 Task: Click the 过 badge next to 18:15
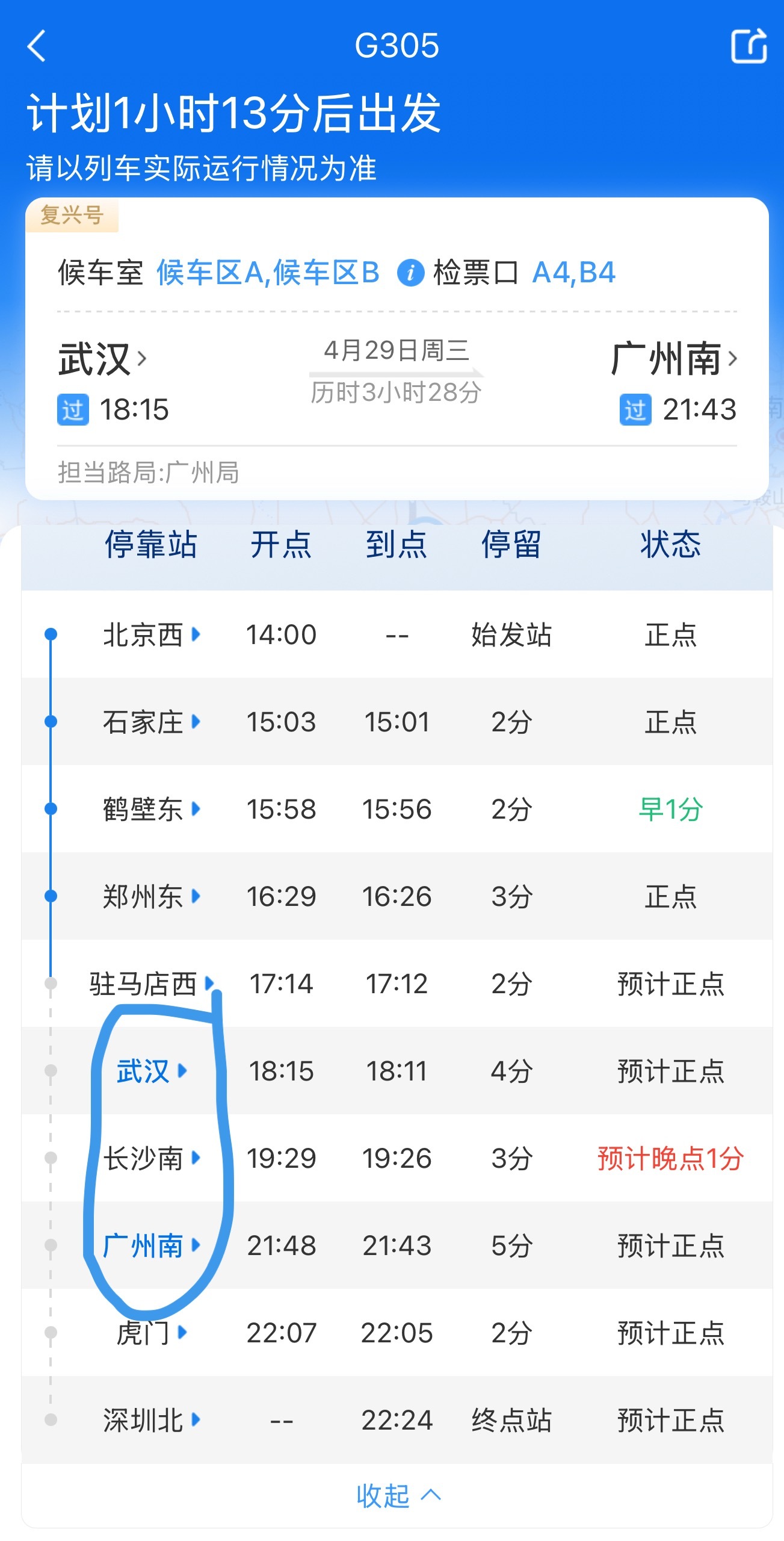point(73,408)
